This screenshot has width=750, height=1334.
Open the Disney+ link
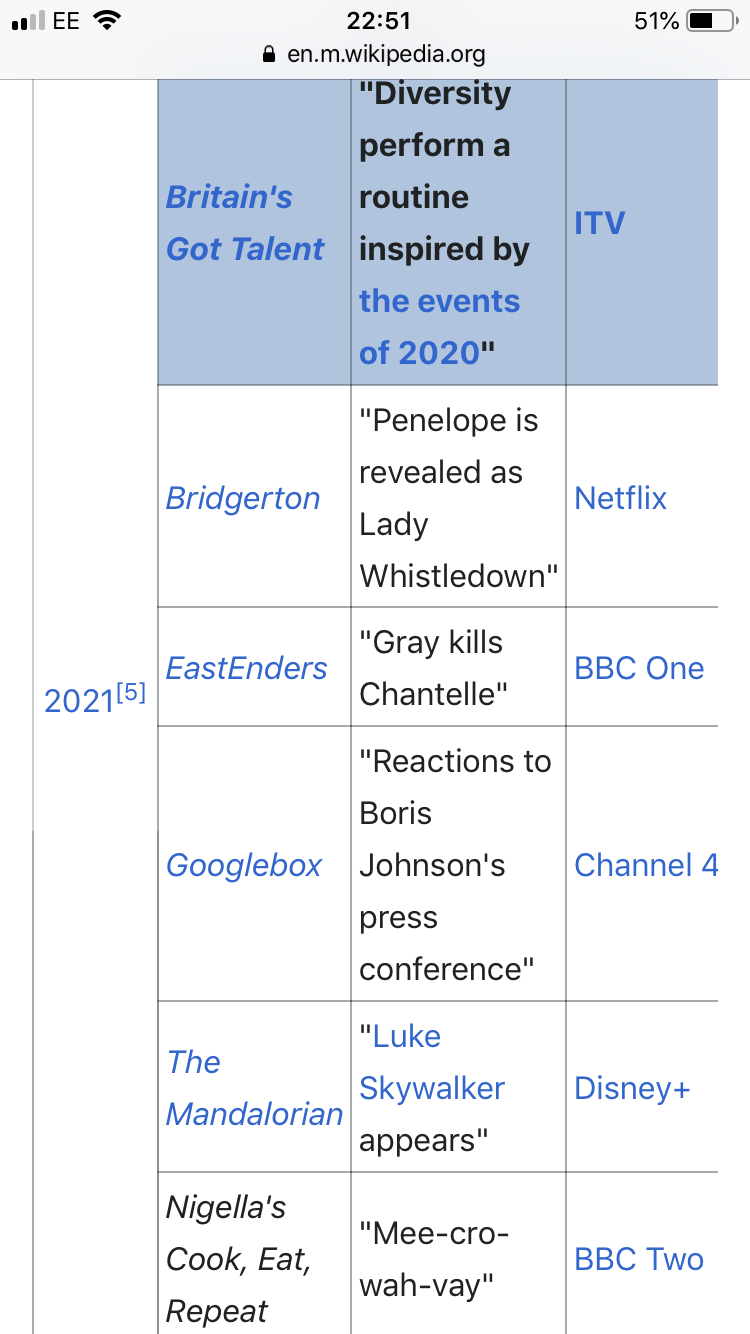pyautogui.click(x=632, y=1088)
